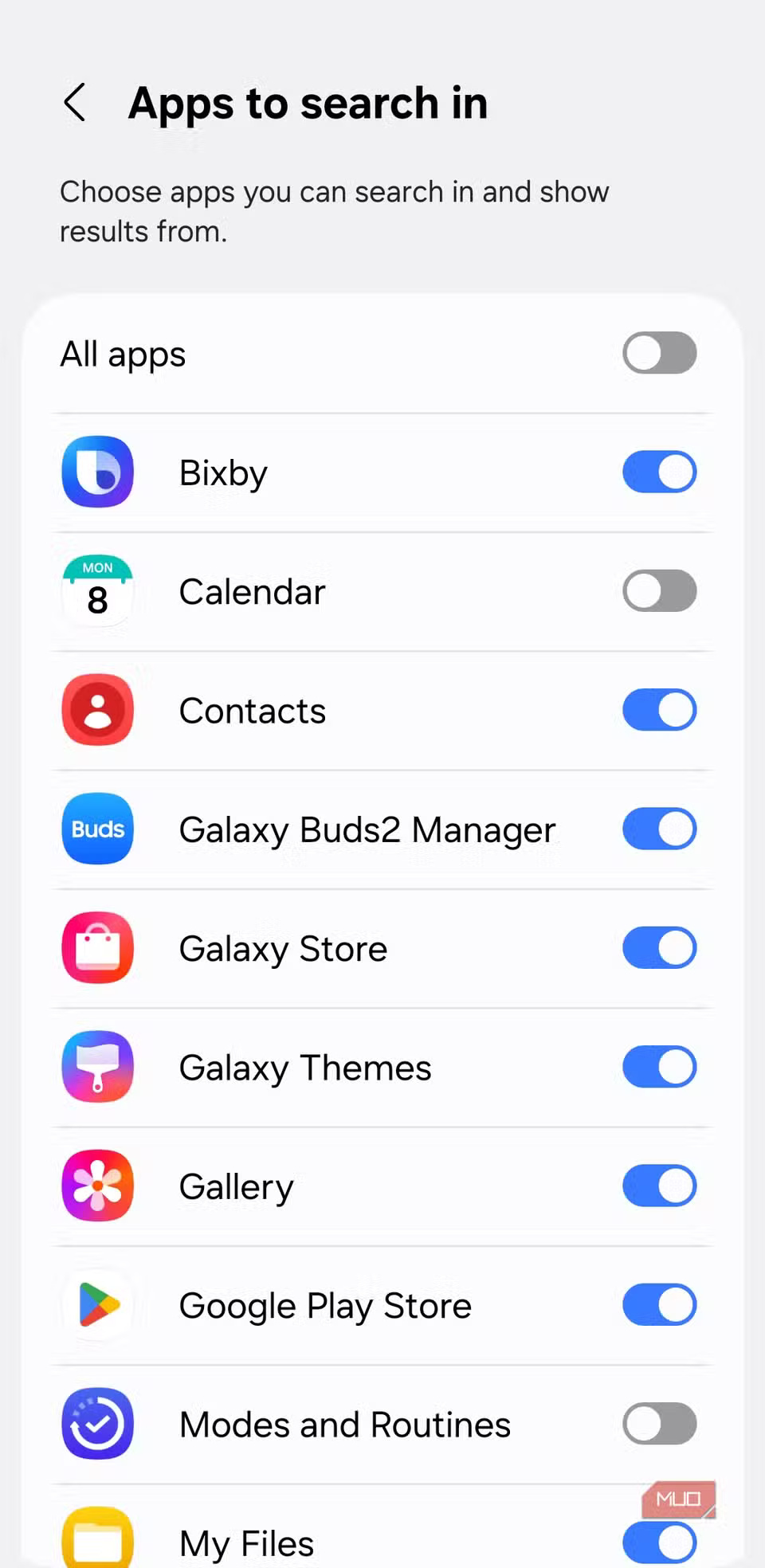
Task: Click the Galaxy Buds2 Manager icon
Action: pyautogui.click(x=97, y=829)
